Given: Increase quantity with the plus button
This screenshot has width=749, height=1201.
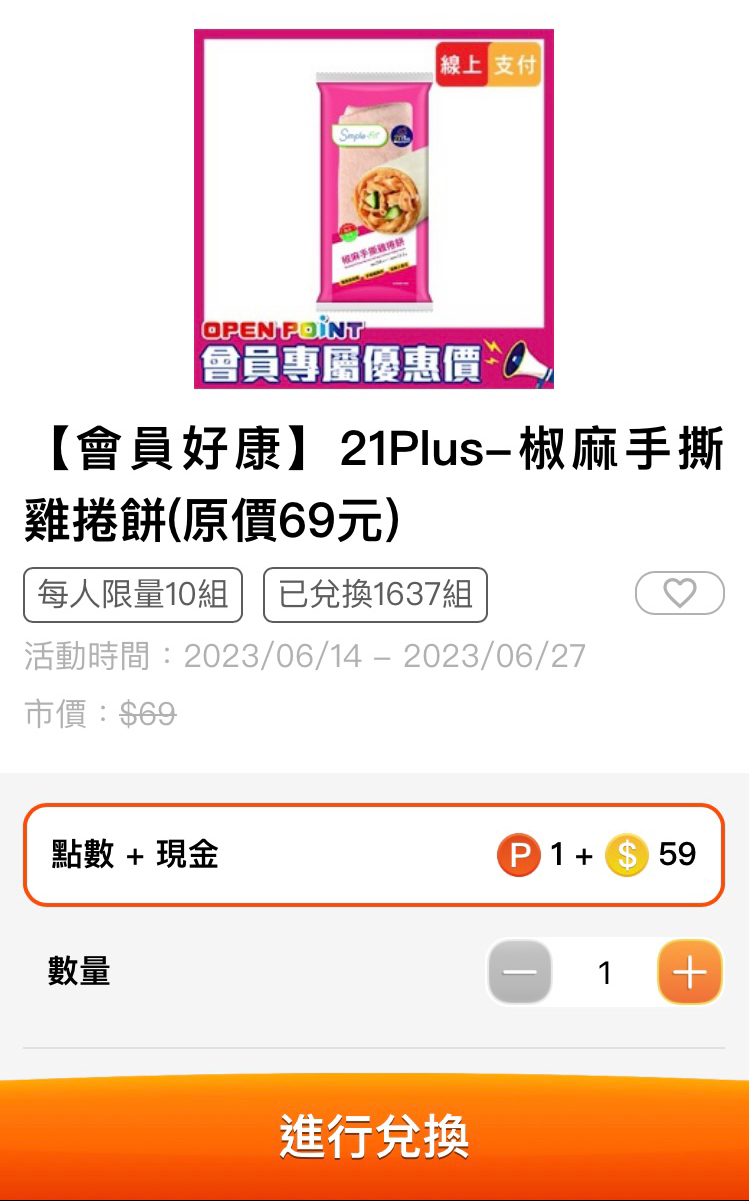Looking at the screenshot, I should coord(689,972).
